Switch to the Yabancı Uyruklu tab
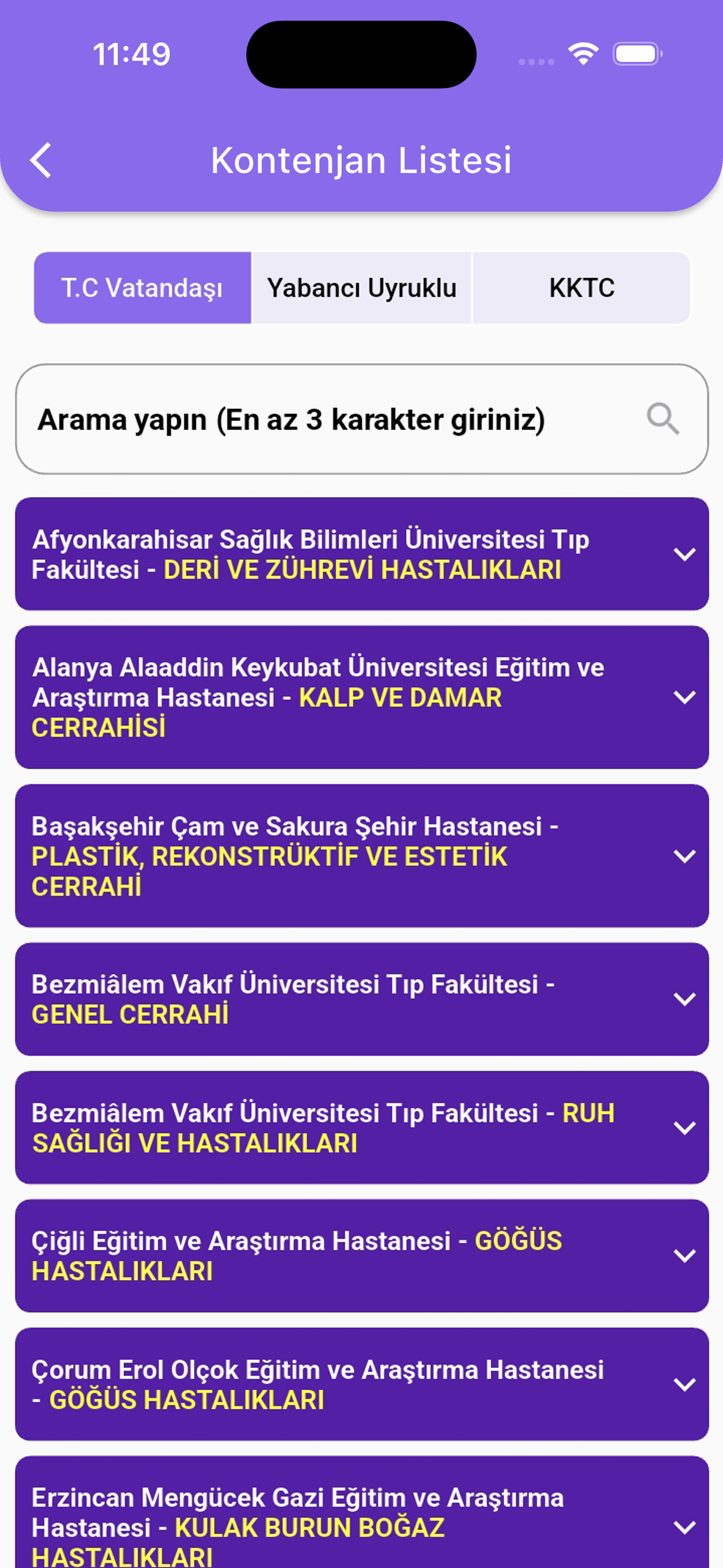Viewport: 723px width, 1568px height. coord(362,288)
